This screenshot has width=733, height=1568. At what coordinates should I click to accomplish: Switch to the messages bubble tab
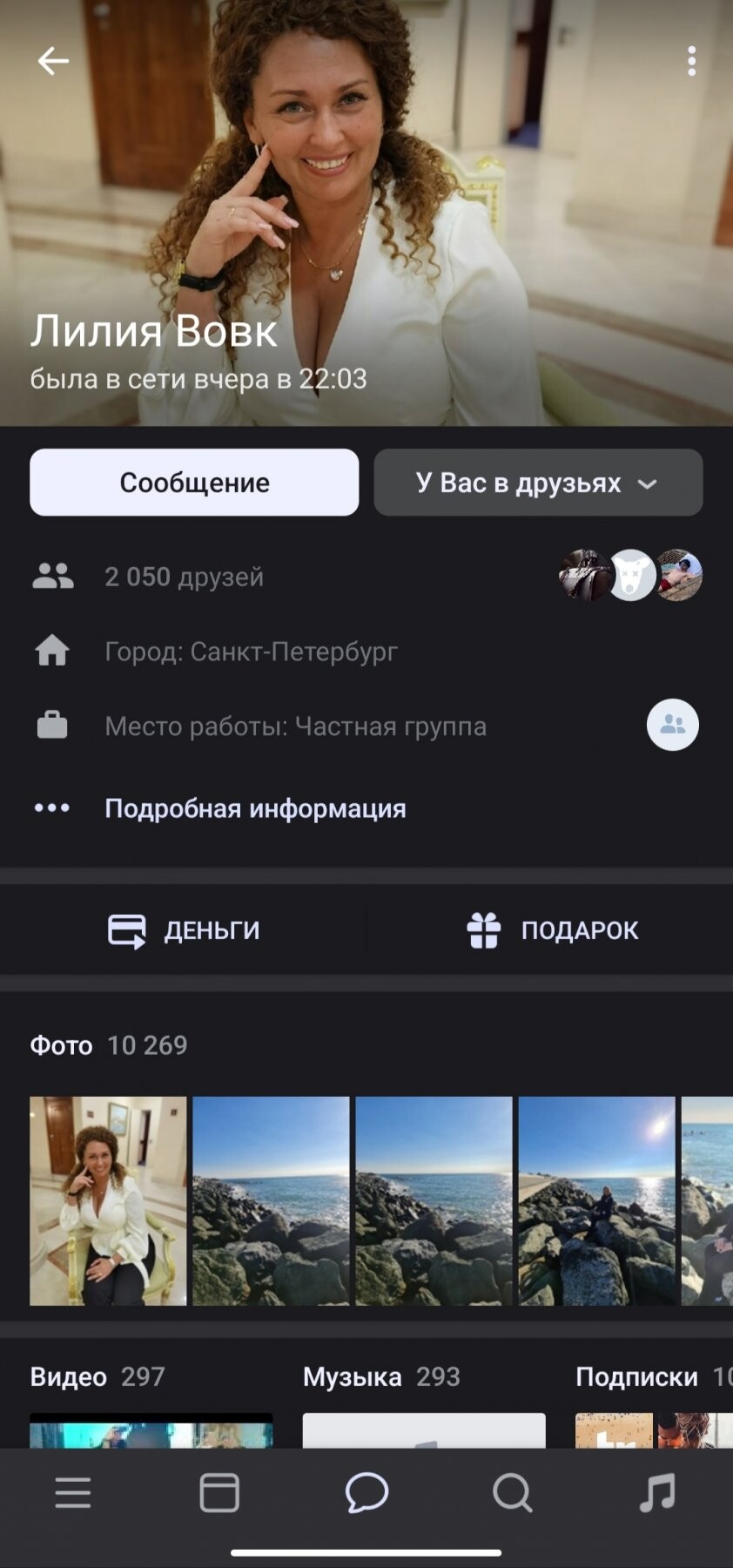(366, 1492)
